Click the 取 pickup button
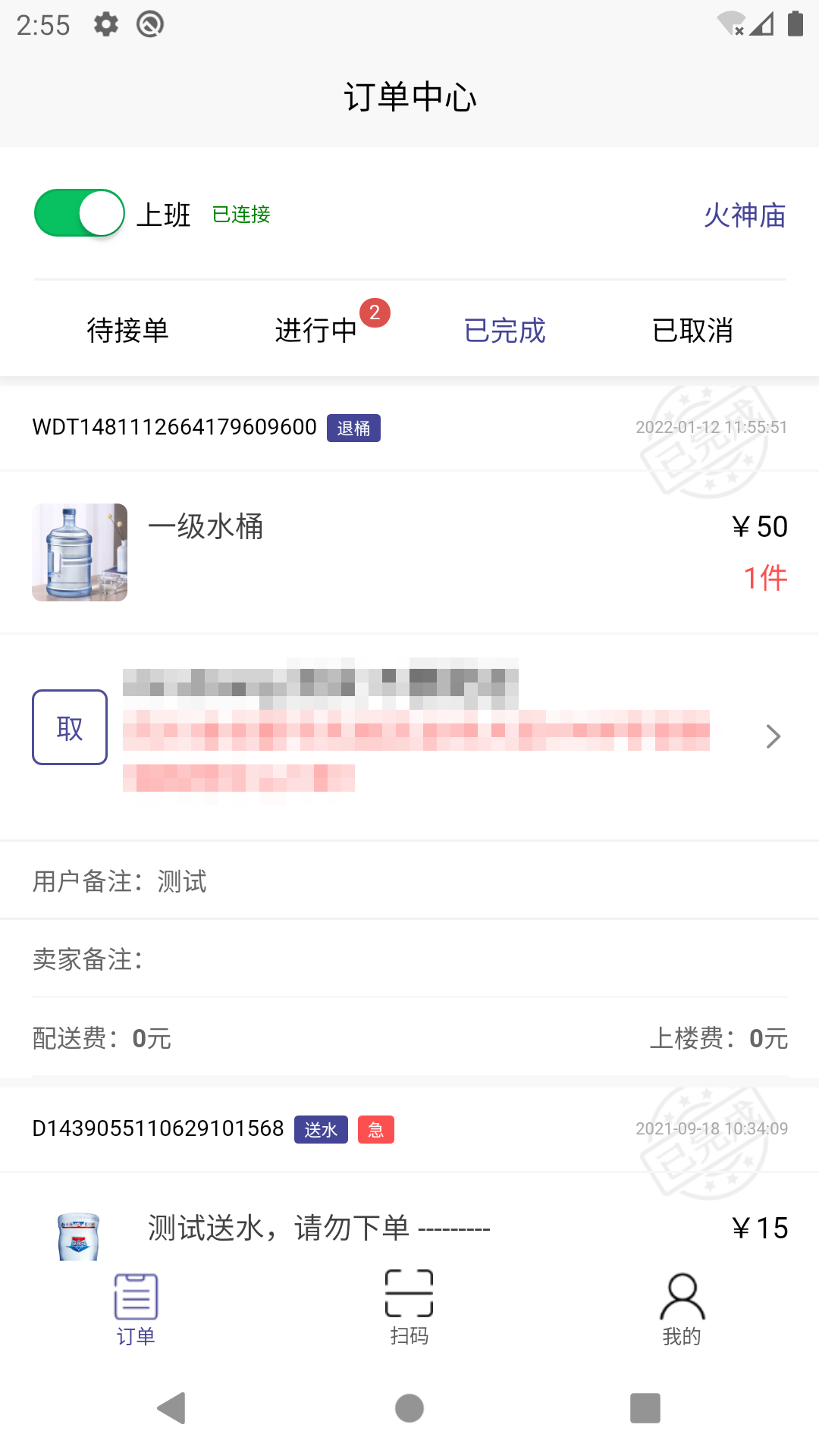Viewport: 819px width, 1456px height. (x=69, y=726)
